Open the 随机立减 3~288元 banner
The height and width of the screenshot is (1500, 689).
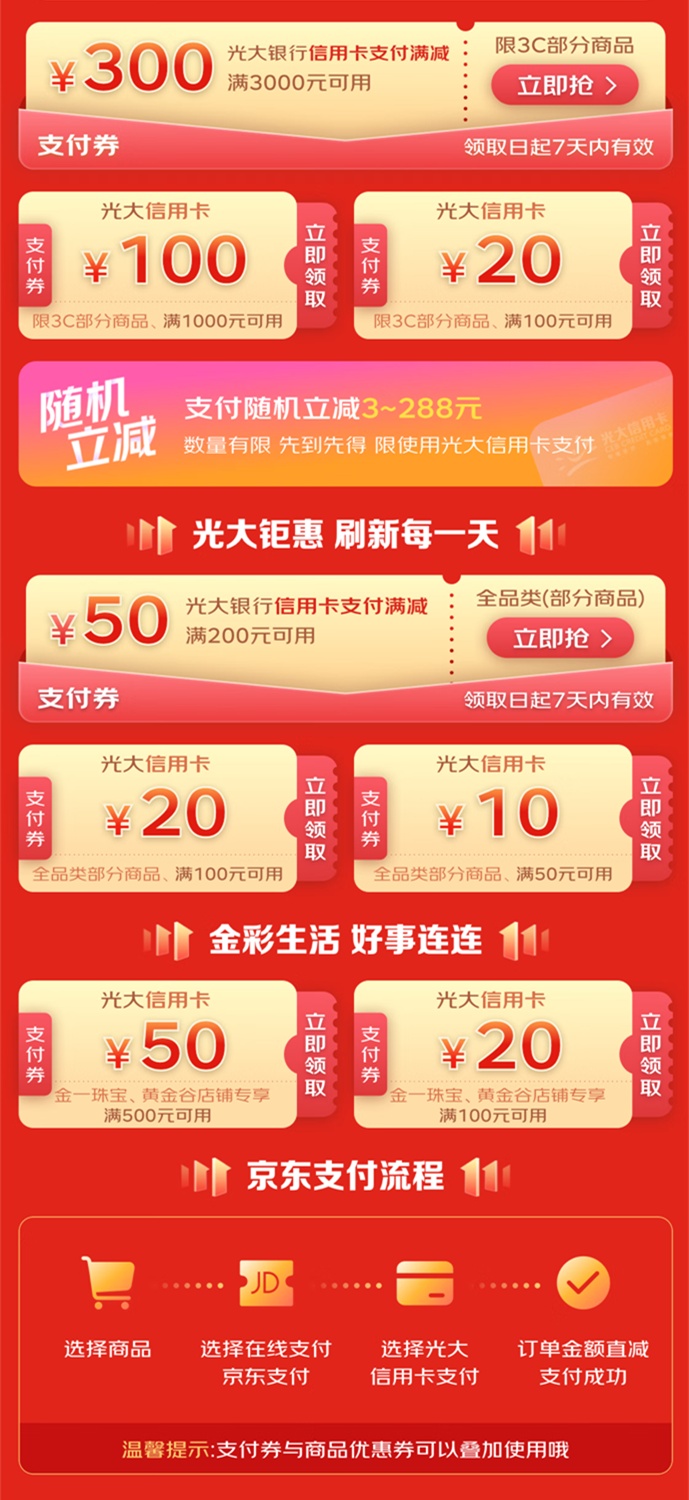[345, 424]
